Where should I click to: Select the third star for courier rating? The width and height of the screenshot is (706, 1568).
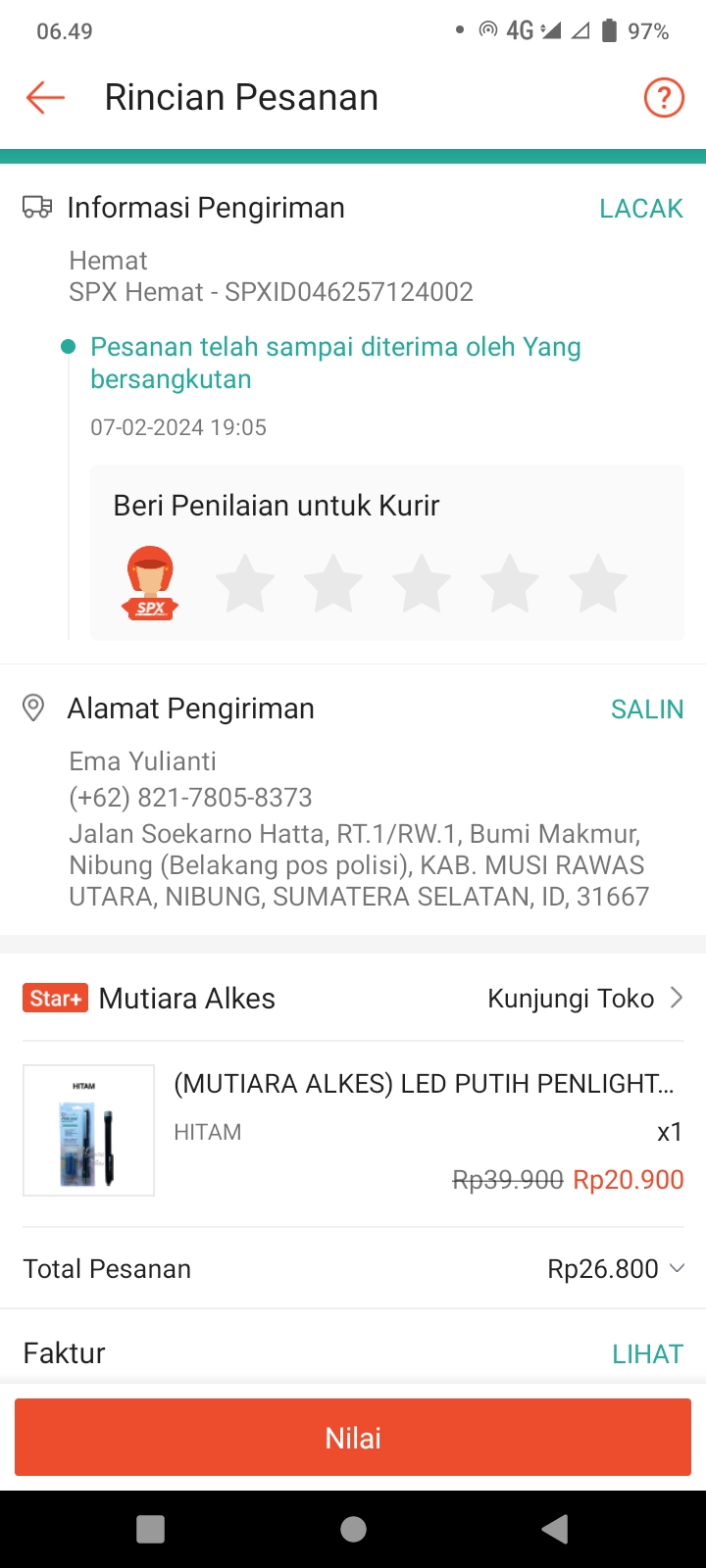422,584
